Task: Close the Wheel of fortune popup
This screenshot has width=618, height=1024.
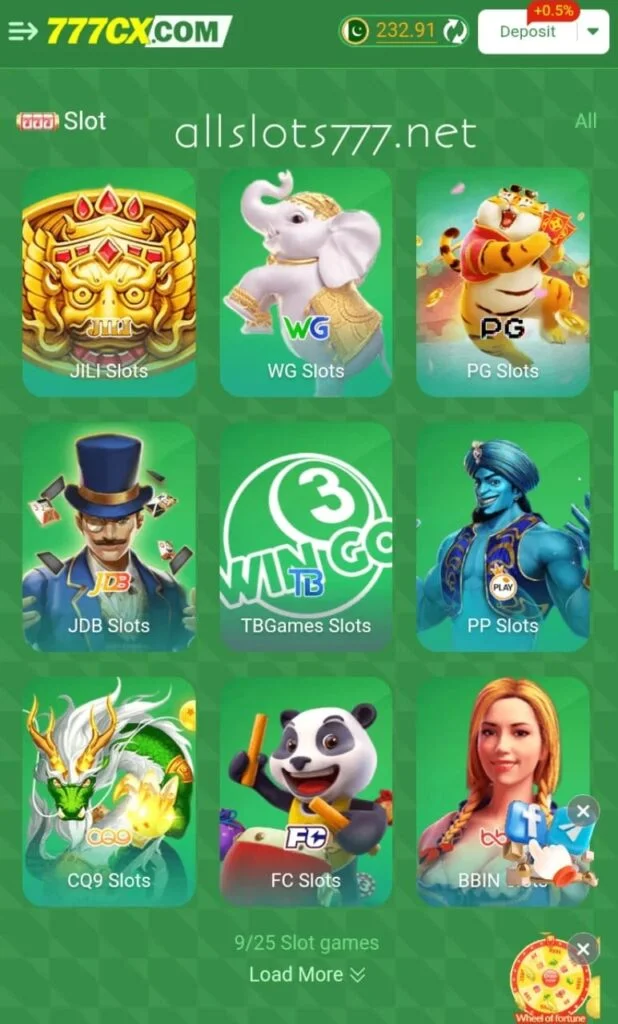Action: point(583,948)
